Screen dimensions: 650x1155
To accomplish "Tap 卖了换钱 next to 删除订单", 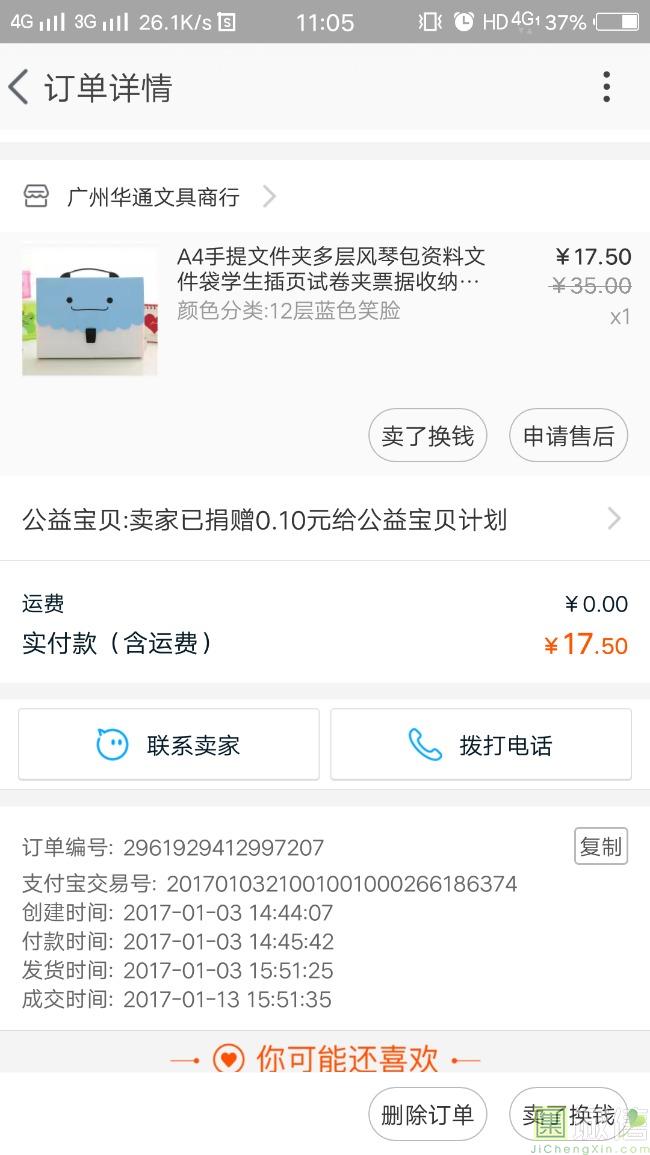I will click(x=568, y=1115).
